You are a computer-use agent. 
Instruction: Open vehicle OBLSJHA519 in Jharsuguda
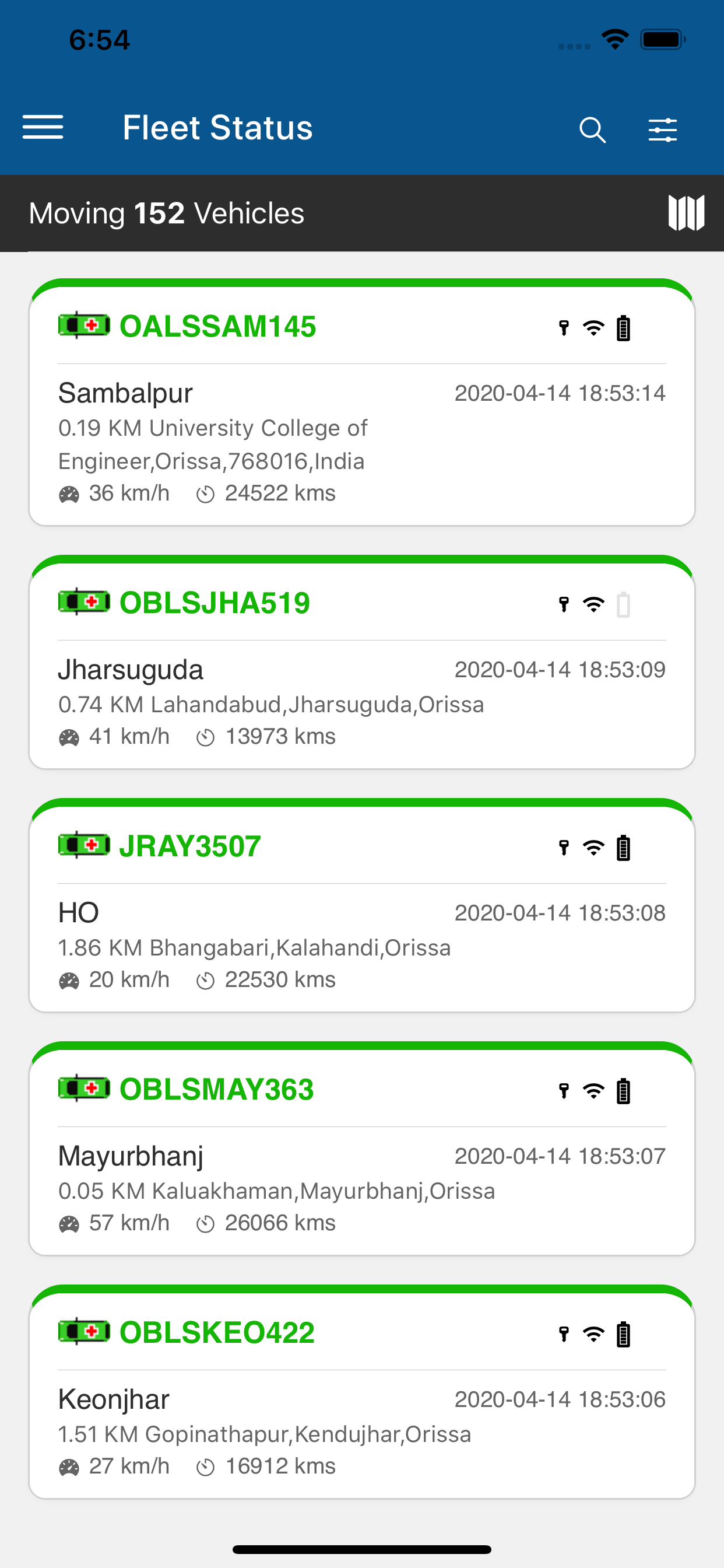(362, 662)
